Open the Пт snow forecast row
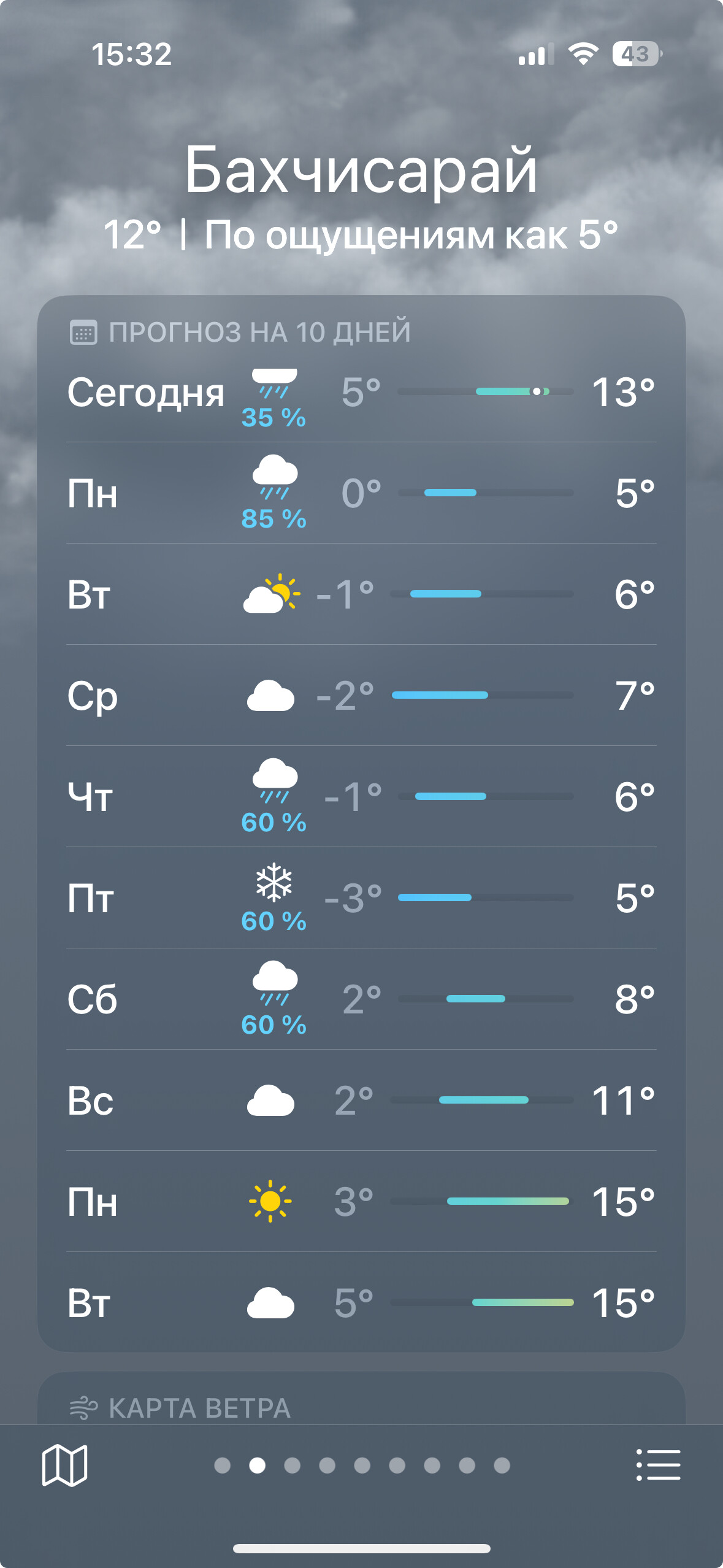Screen dimensions: 723x1568 point(361,898)
